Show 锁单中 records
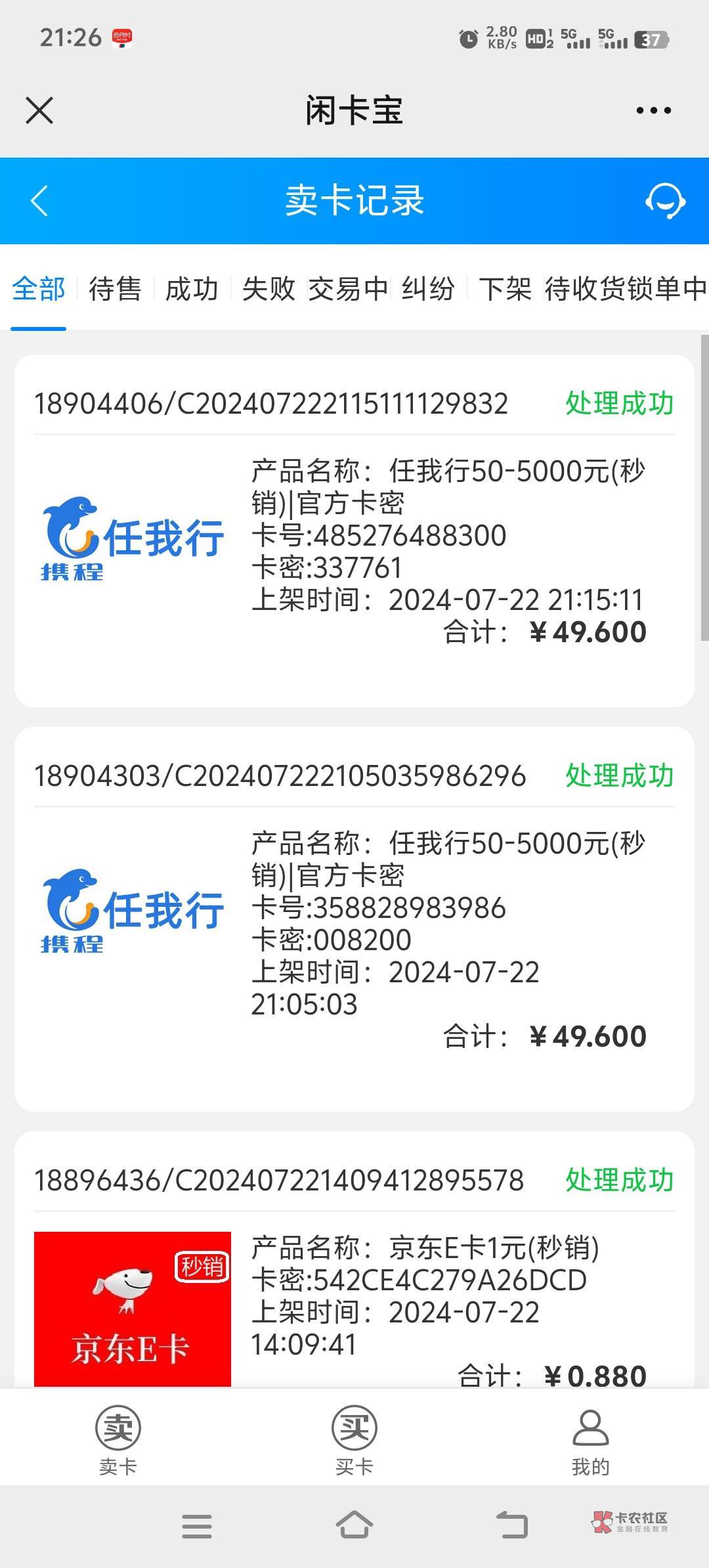The height and width of the screenshot is (1568, 709). [x=666, y=289]
